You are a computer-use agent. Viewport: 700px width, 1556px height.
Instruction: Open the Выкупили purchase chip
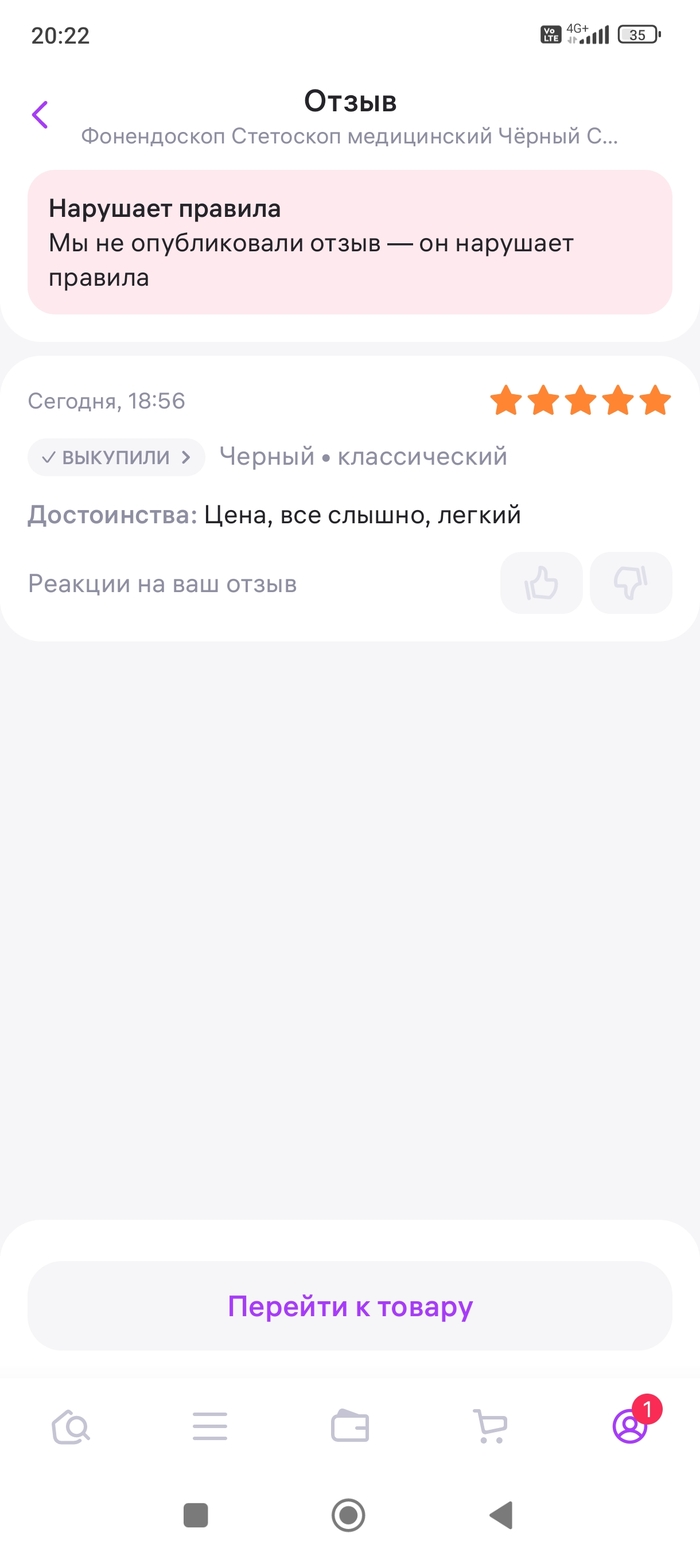click(x=116, y=457)
